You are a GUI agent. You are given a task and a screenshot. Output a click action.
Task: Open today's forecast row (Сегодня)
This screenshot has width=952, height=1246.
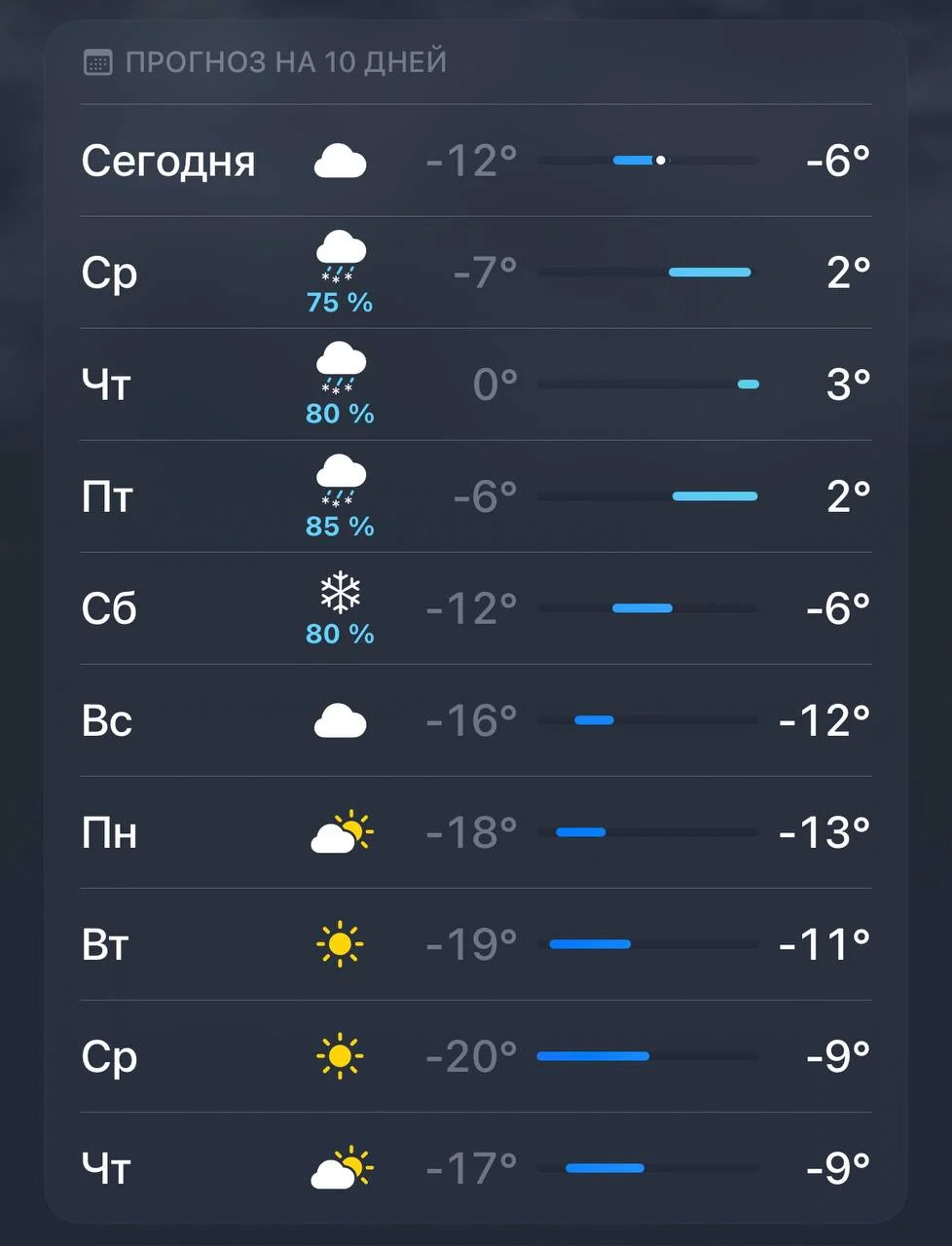pos(475,161)
